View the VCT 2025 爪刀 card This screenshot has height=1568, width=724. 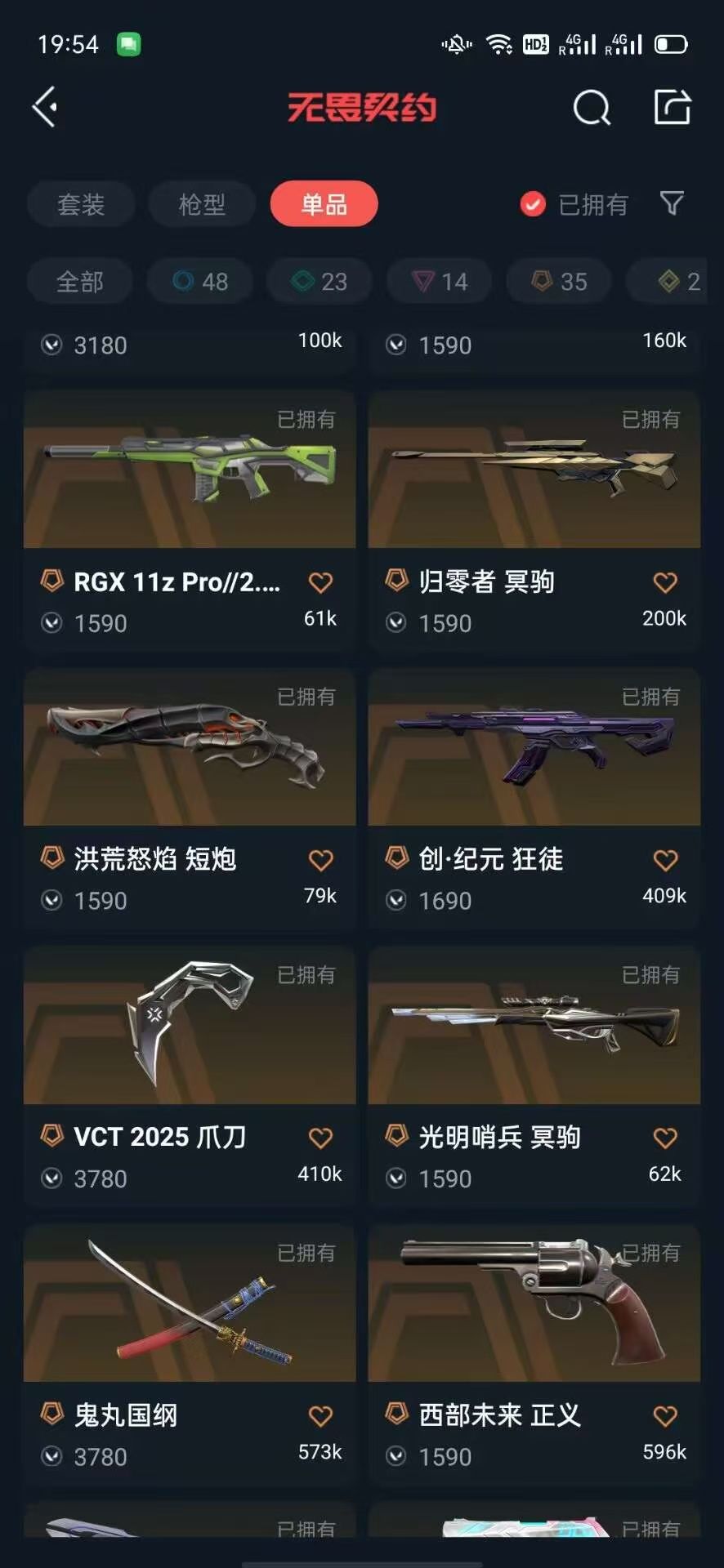[x=190, y=1076]
